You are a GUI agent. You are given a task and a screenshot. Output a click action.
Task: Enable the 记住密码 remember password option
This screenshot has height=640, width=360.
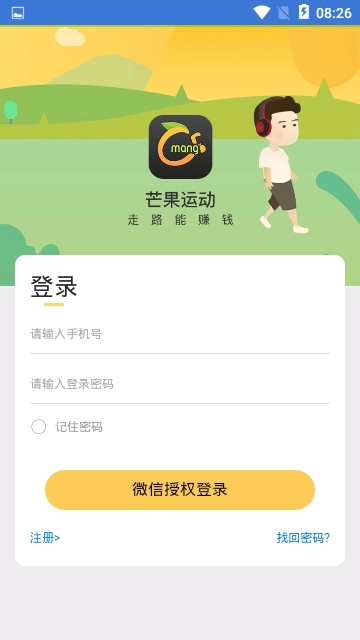tap(39, 427)
